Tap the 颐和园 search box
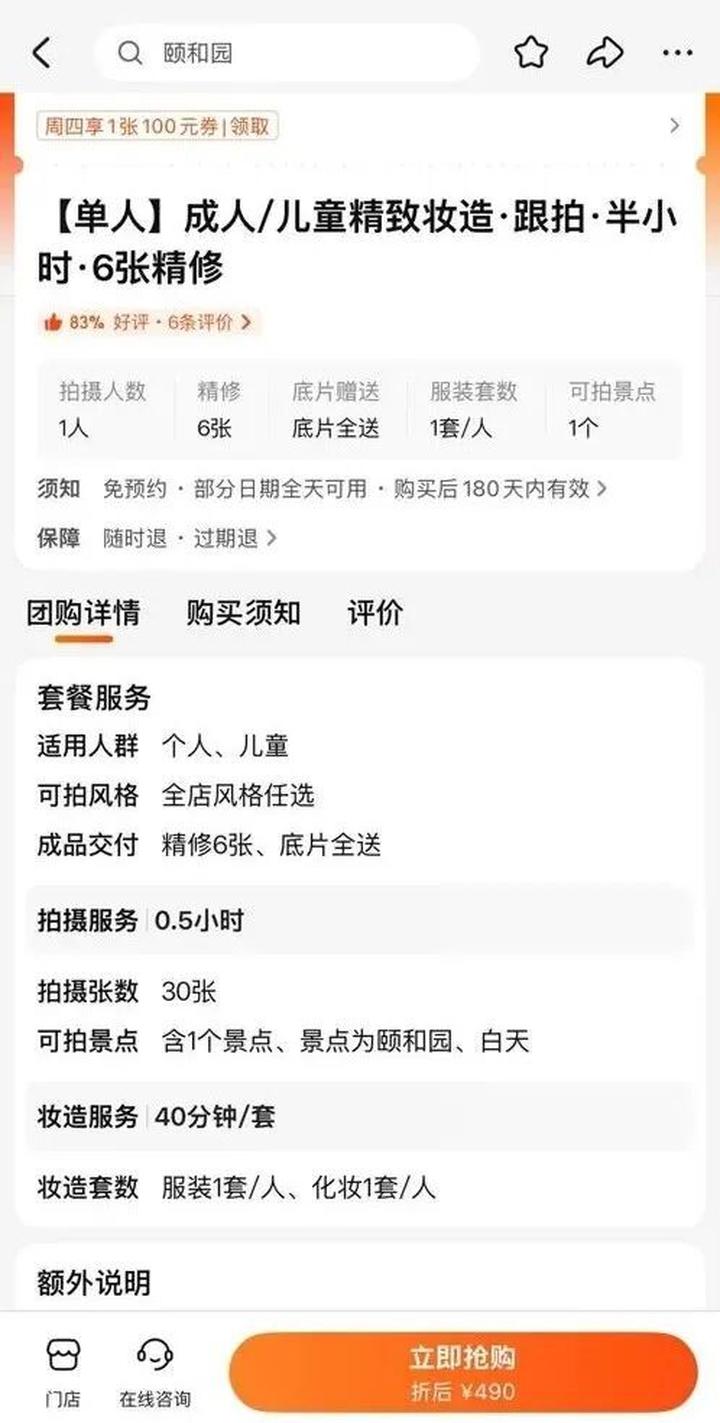This screenshot has height=1423, width=720. [286, 53]
